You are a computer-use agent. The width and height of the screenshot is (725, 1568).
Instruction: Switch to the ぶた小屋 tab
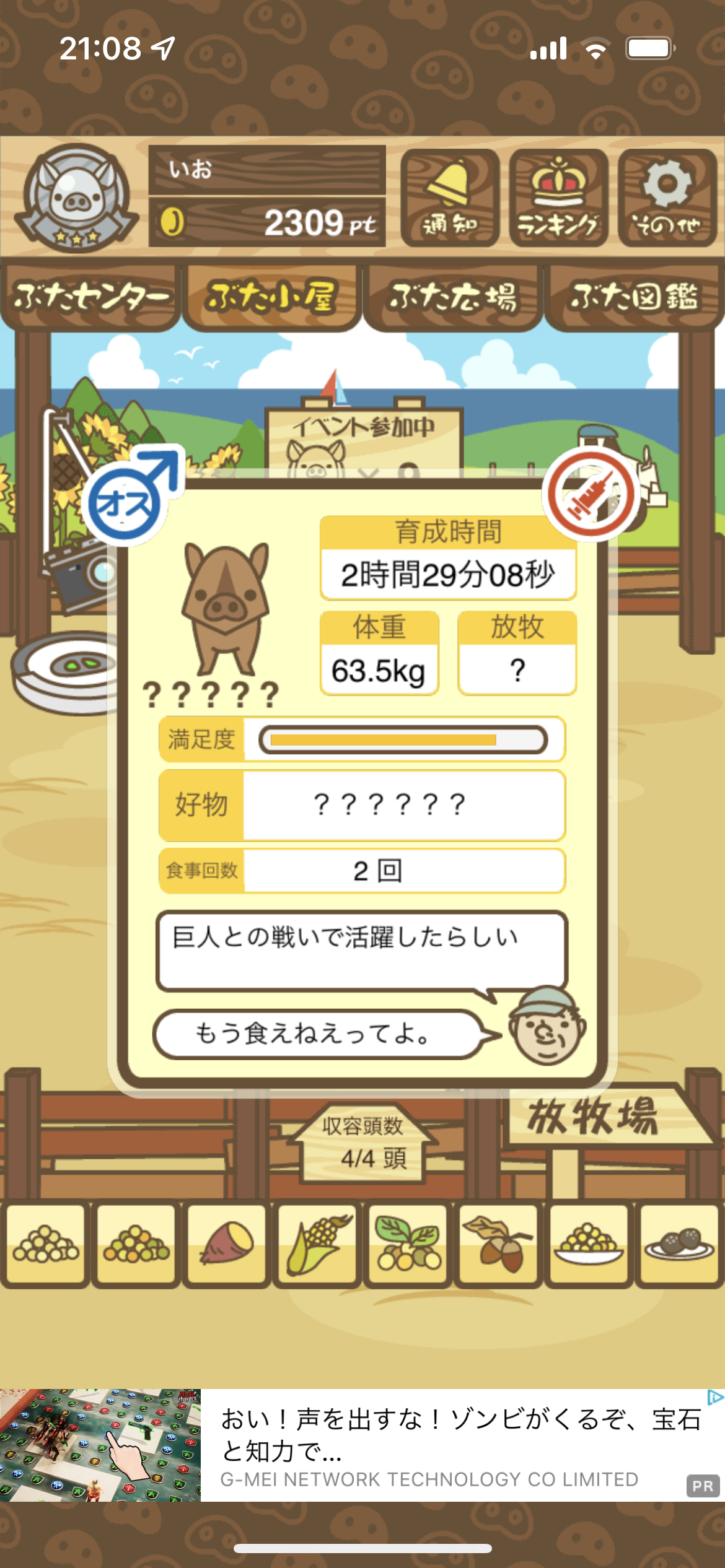point(271,297)
